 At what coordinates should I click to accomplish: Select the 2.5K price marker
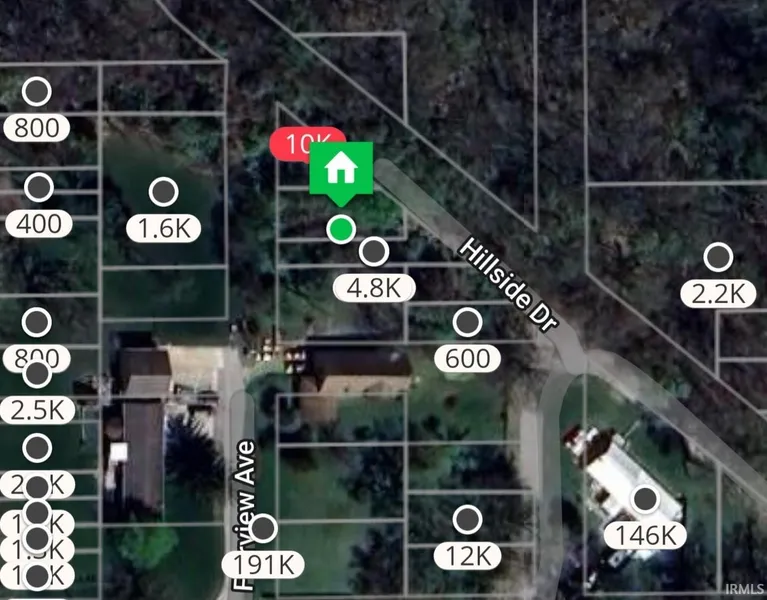coord(38,409)
